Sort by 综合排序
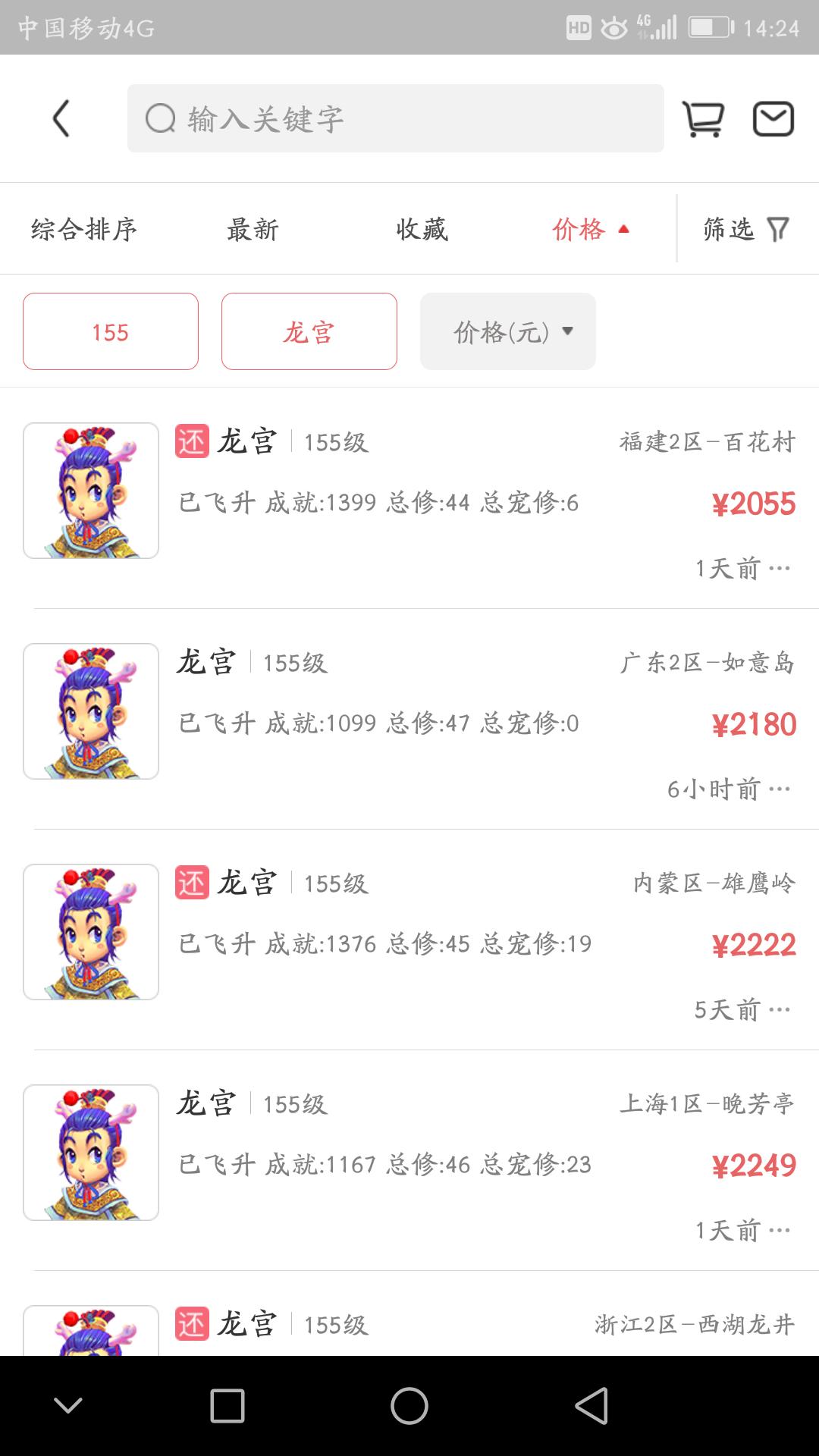Viewport: 819px width, 1456px height. [x=84, y=229]
